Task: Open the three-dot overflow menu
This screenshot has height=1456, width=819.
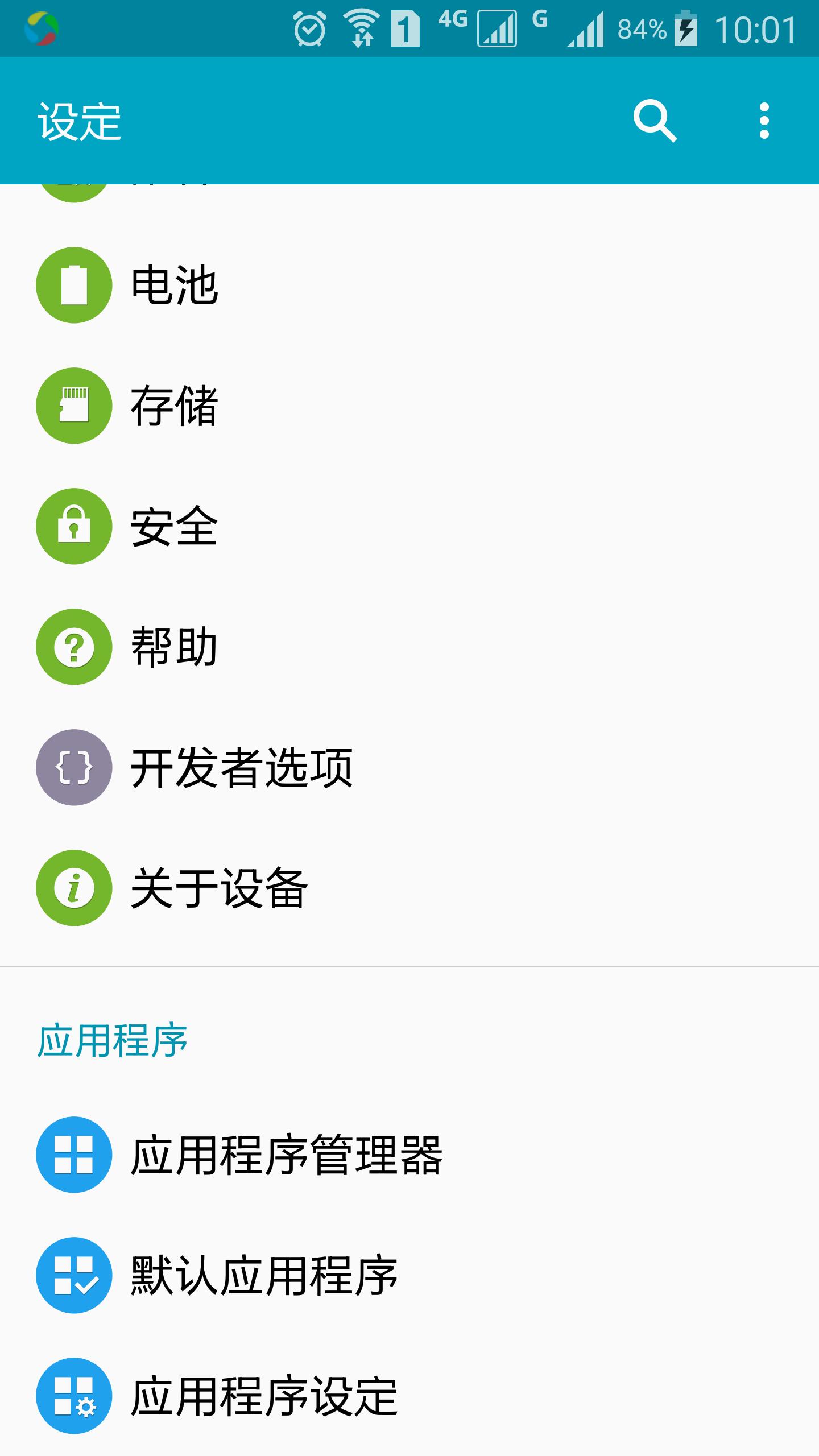Action: click(x=765, y=121)
